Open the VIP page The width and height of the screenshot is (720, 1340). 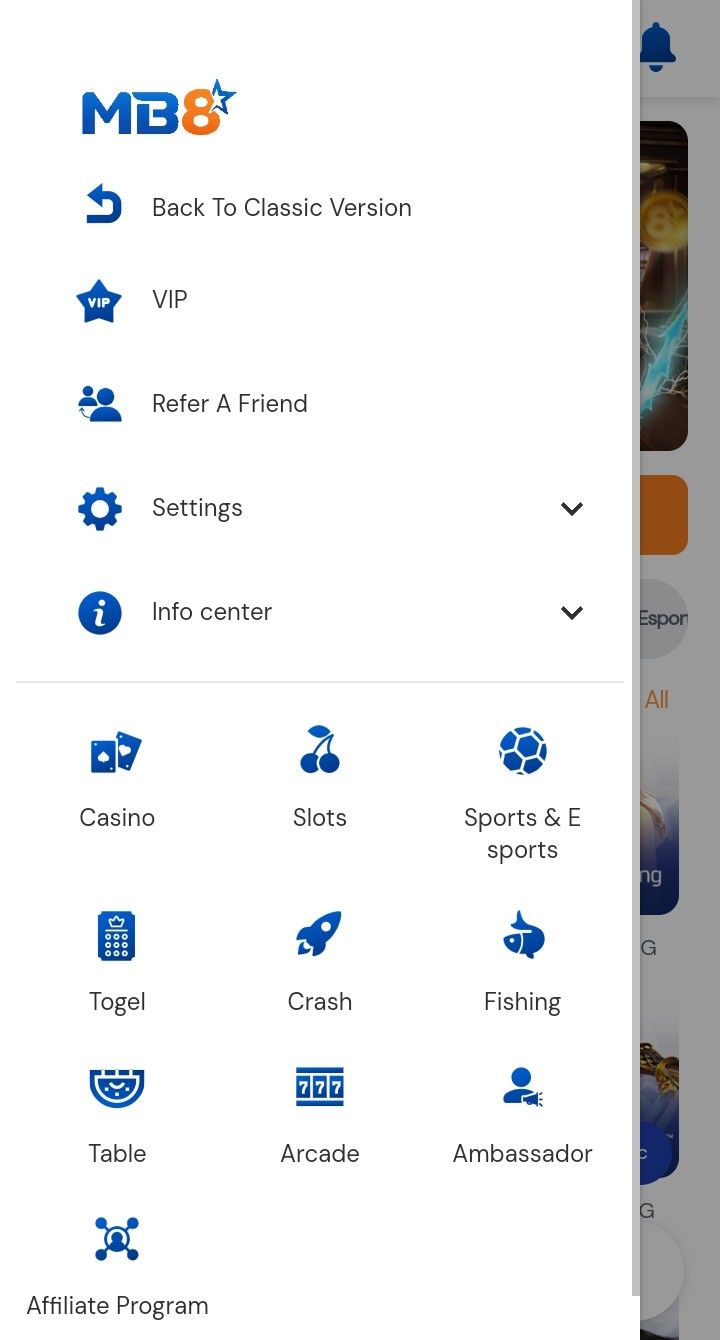(169, 300)
